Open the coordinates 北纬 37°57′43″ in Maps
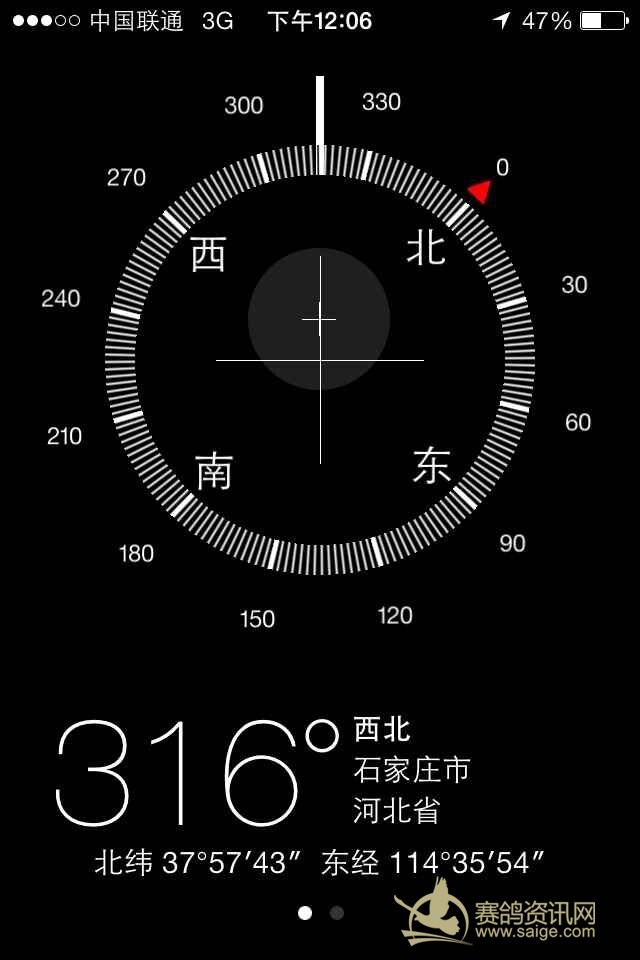640x960 pixels. click(198, 863)
